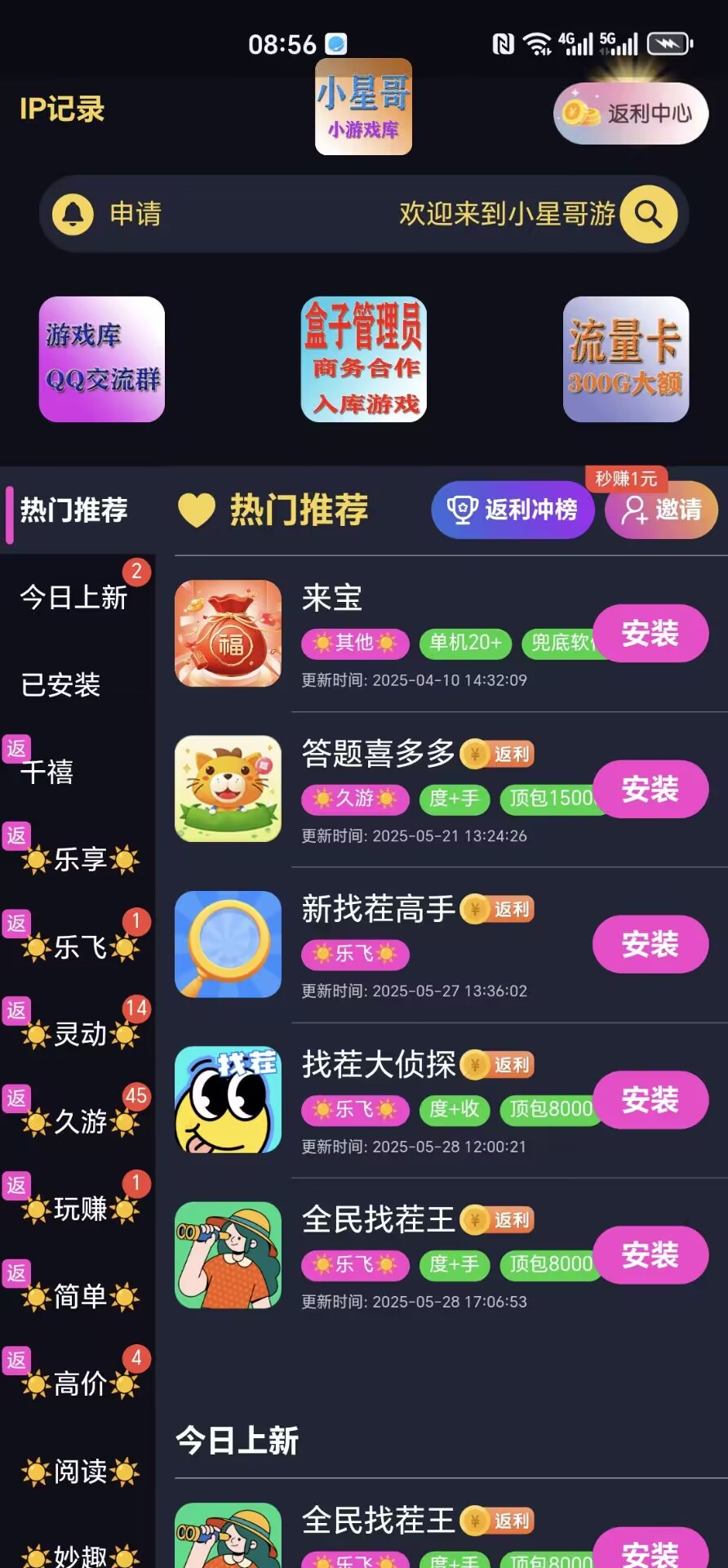Tap the yellow search icon
This screenshot has width=728, height=1568.
coord(648,214)
